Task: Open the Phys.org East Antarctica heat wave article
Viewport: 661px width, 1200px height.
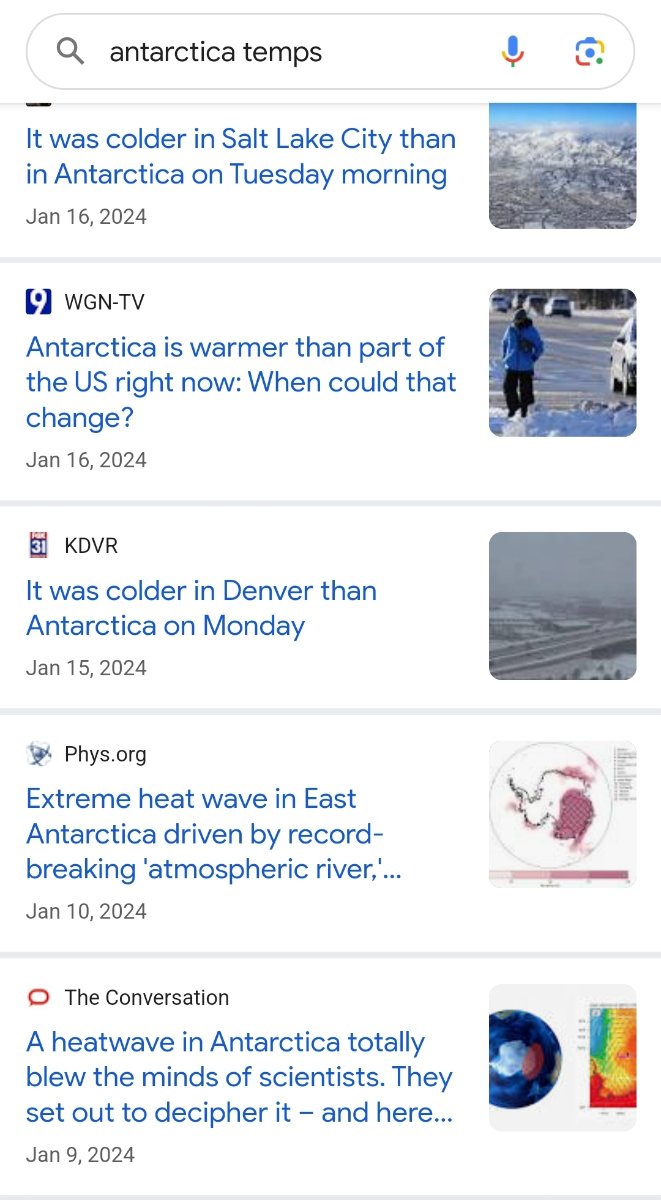Action: (x=213, y=834)
